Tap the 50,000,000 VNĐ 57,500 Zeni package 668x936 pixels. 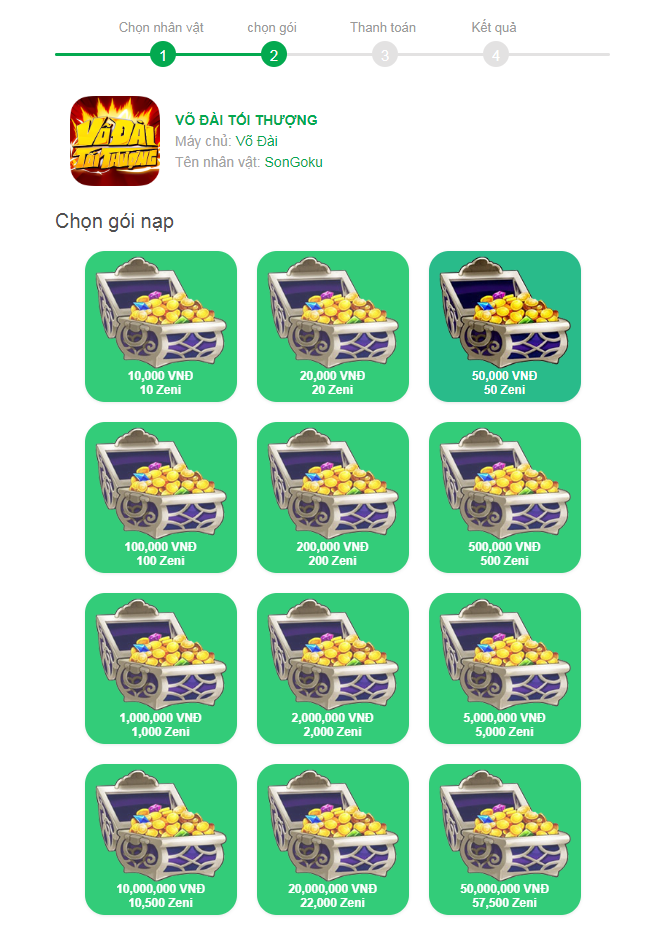505,839
